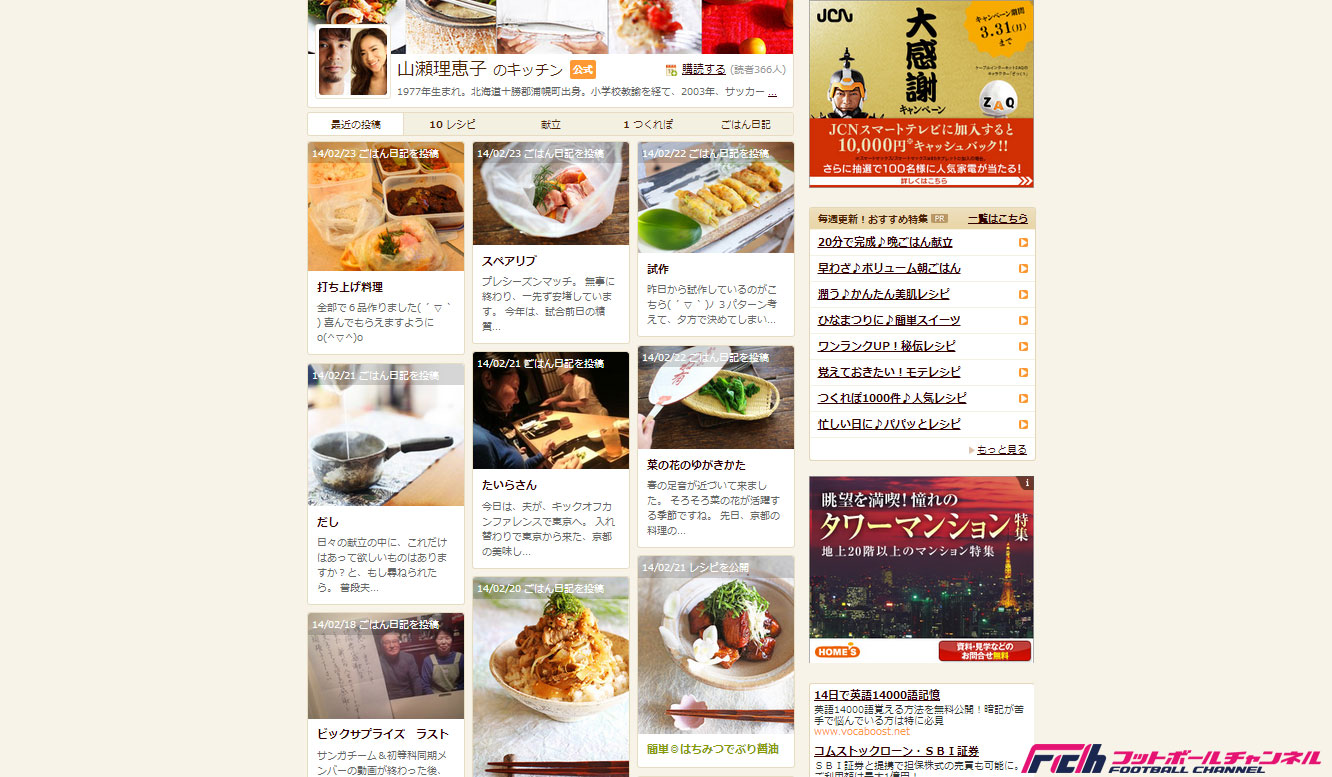Switch to the 最近の投稿 tab
Image resolution: width=1332 pixels, height=777 pixels.
click(x=356, y=125)
